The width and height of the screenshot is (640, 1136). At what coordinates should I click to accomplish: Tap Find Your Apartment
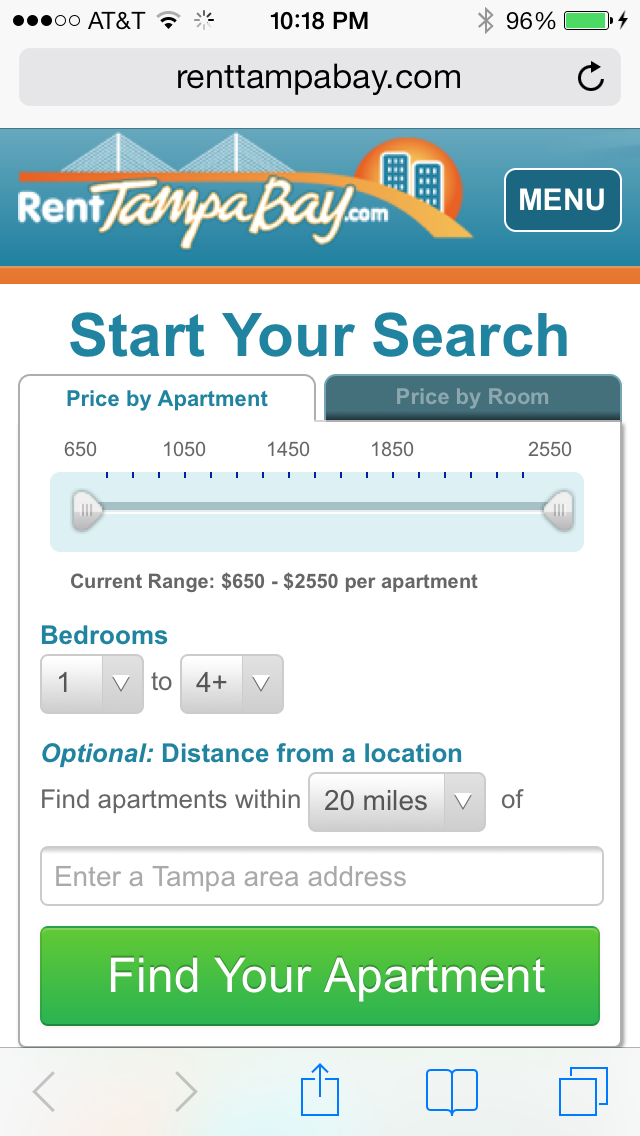click(x=320, y=976)
